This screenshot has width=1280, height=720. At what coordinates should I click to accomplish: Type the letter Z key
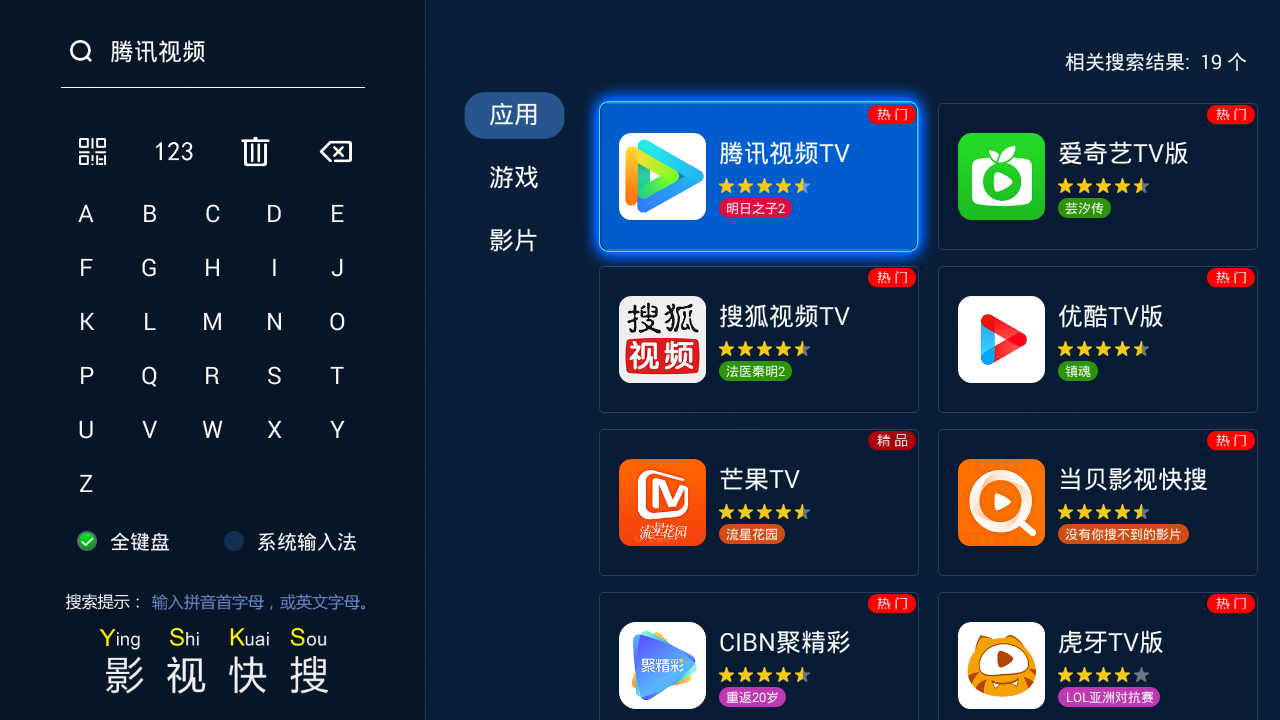pos(86,484)
